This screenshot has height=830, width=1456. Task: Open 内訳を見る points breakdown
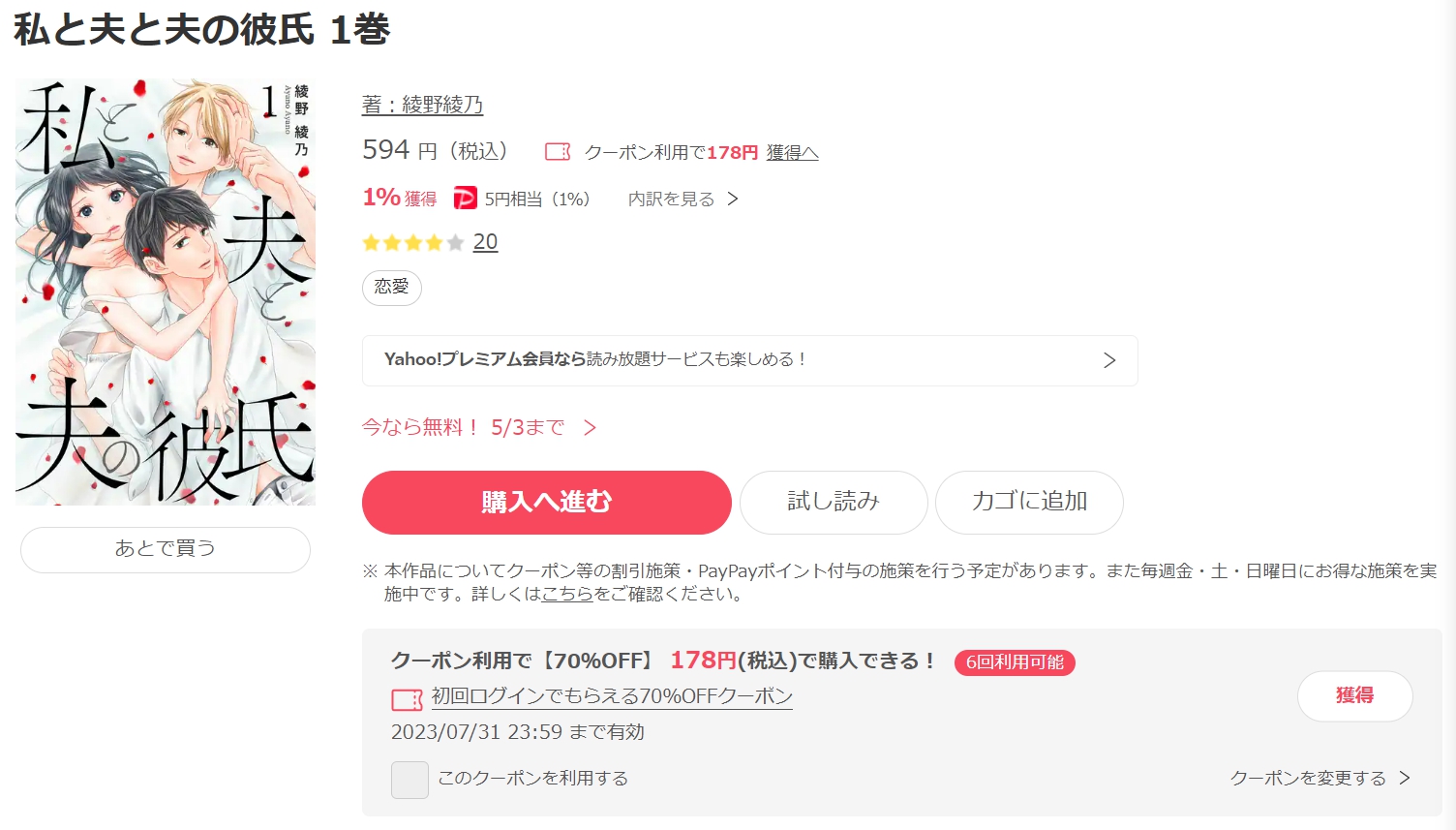coord(682,199)
